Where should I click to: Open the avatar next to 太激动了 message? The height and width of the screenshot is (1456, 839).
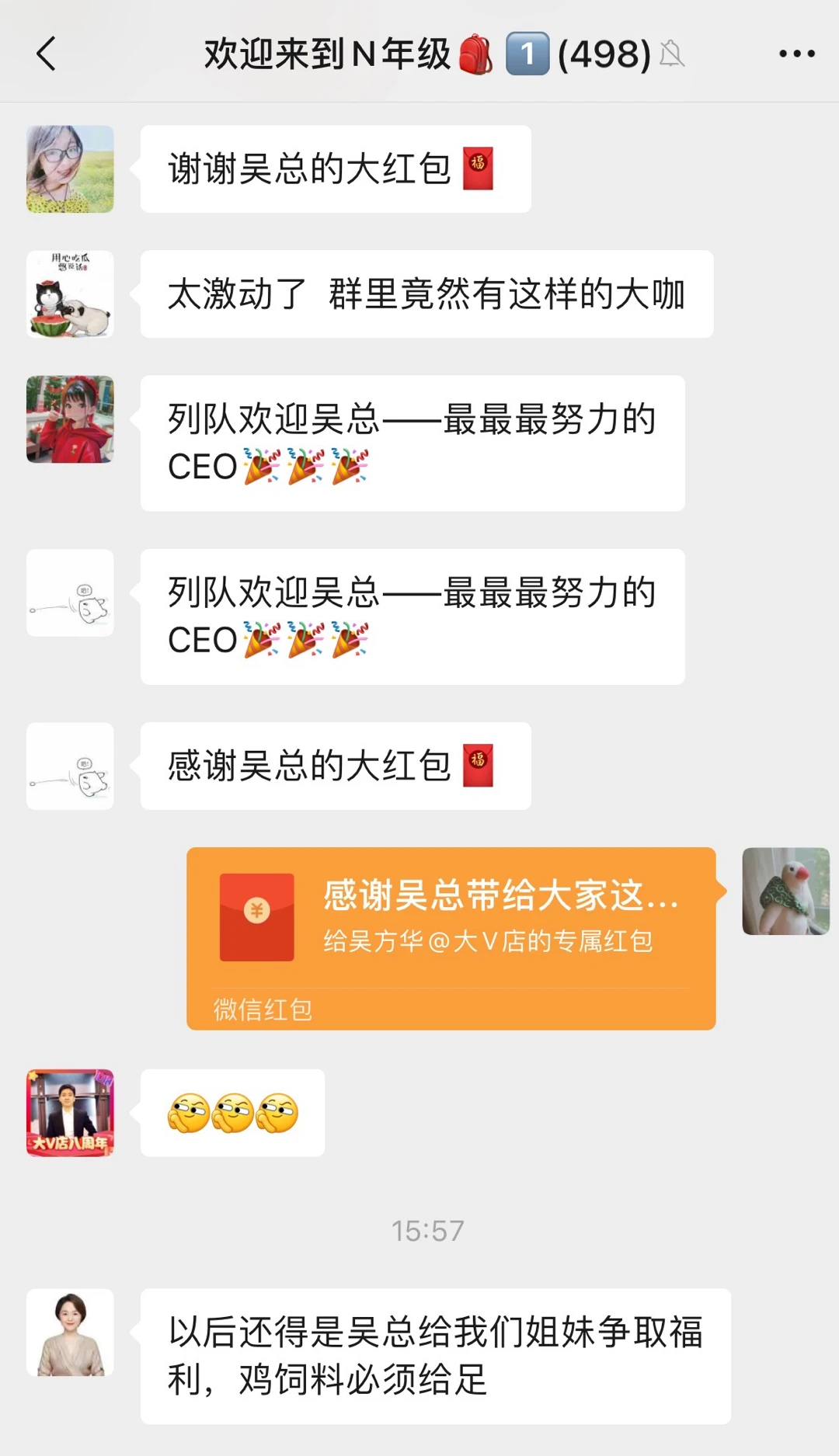pos(70,294)
